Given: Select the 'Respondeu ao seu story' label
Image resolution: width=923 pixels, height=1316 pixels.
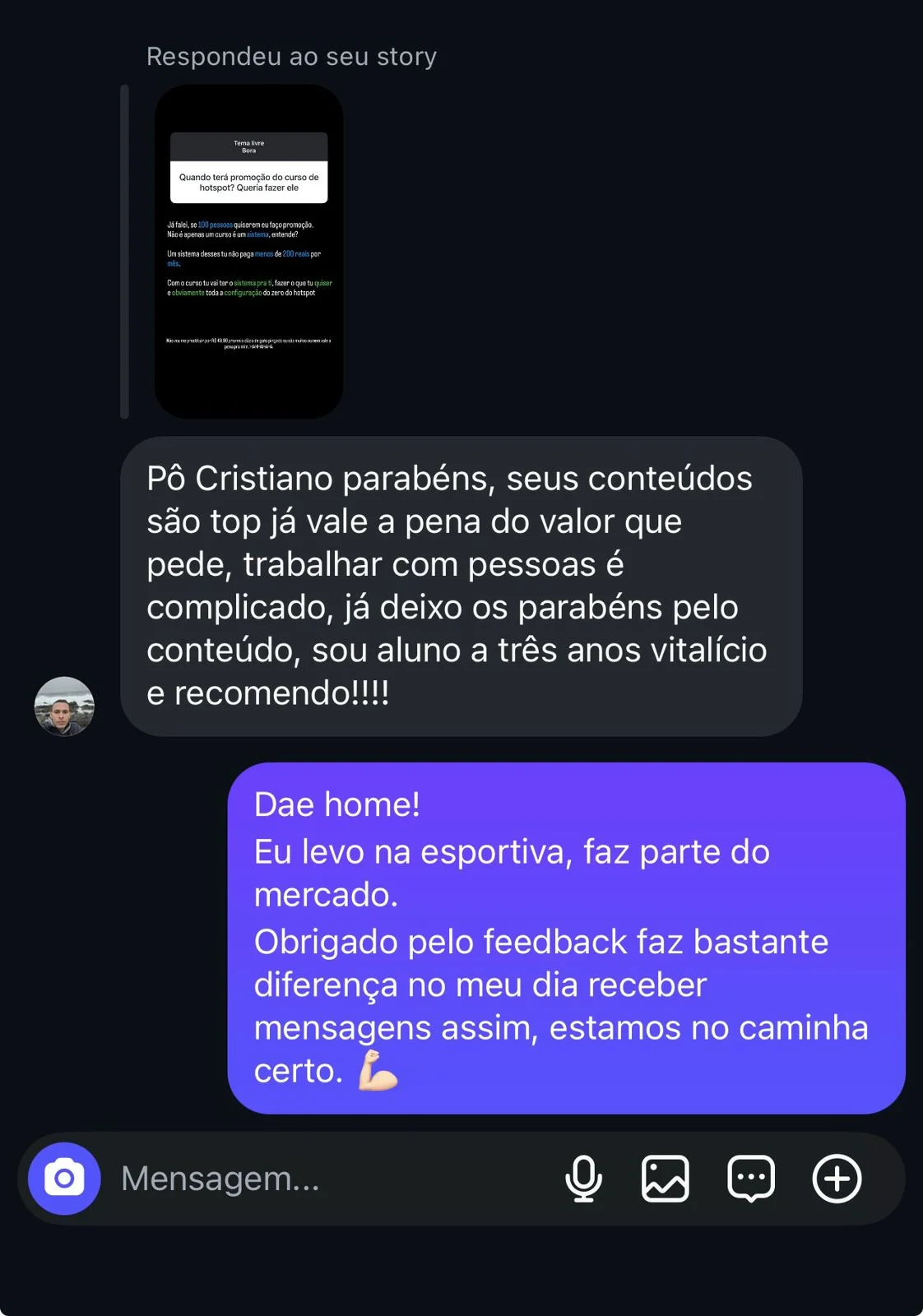Looking at the screenshot, I should click(292, 56).
